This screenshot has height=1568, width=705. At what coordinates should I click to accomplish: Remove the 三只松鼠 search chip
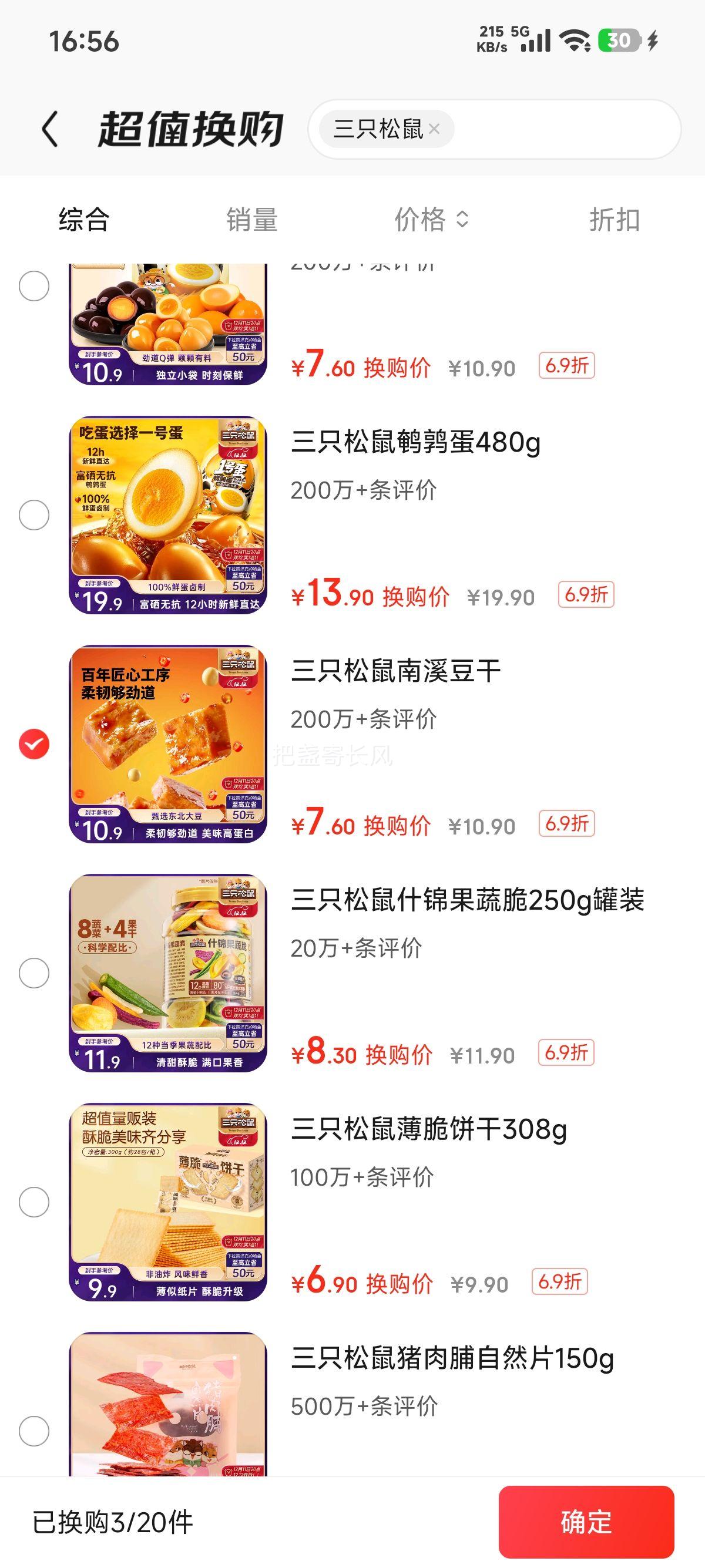click(x=434, y=129)
